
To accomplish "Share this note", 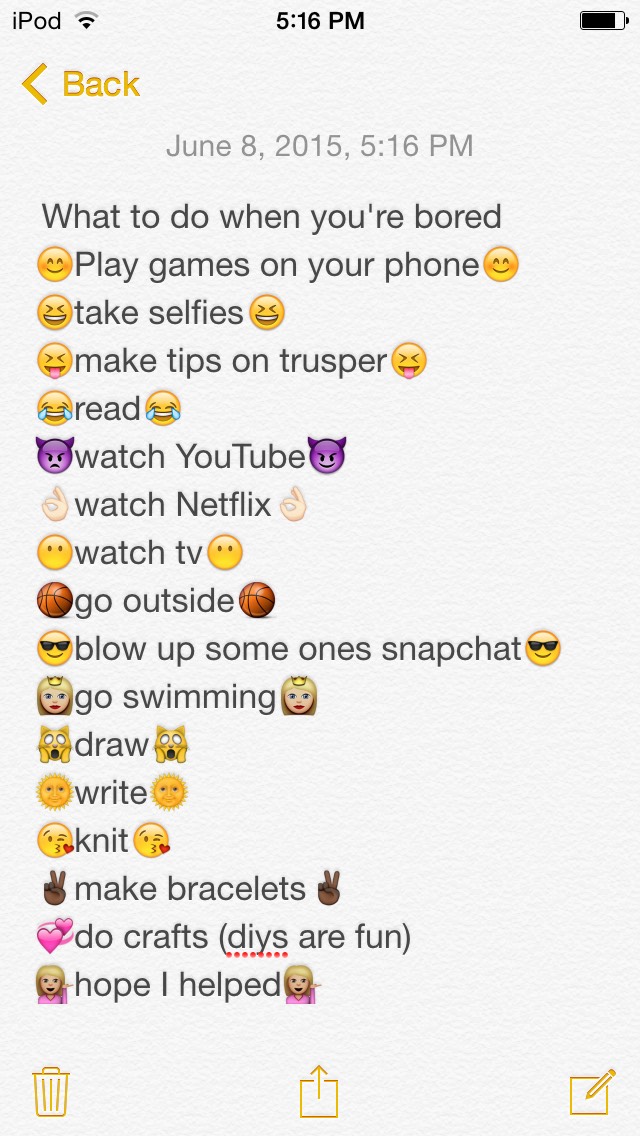I will click(319, 1090).
